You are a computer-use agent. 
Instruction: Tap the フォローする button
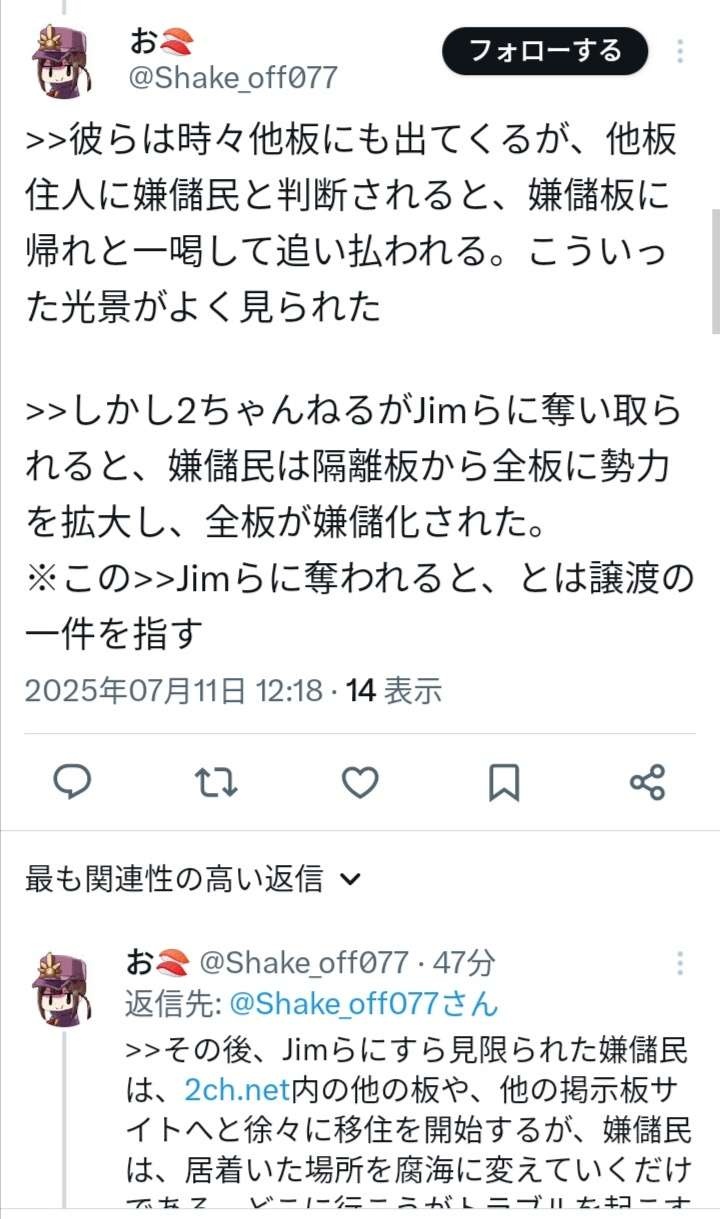545,51
